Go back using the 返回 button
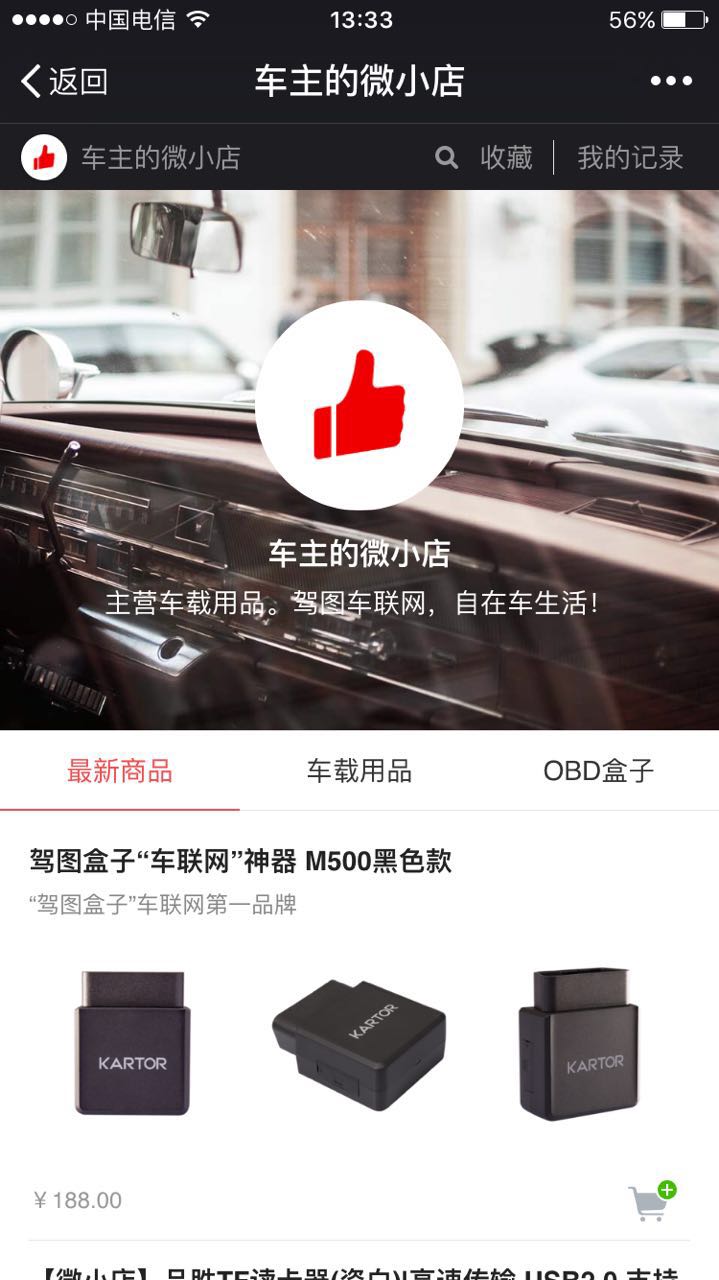Screen dimensions: 719x1280 pyautogui.click(x=64, y=81)
